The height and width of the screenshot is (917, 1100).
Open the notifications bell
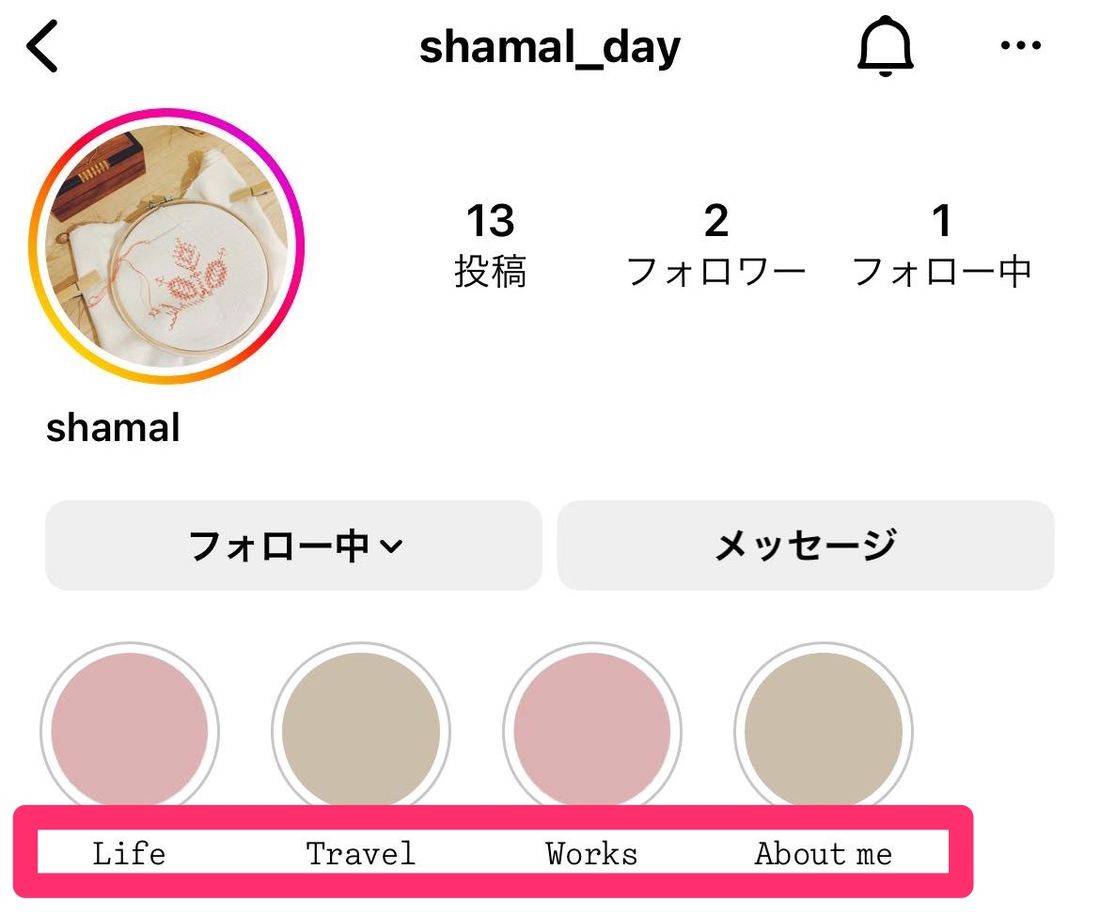point(885,47)
